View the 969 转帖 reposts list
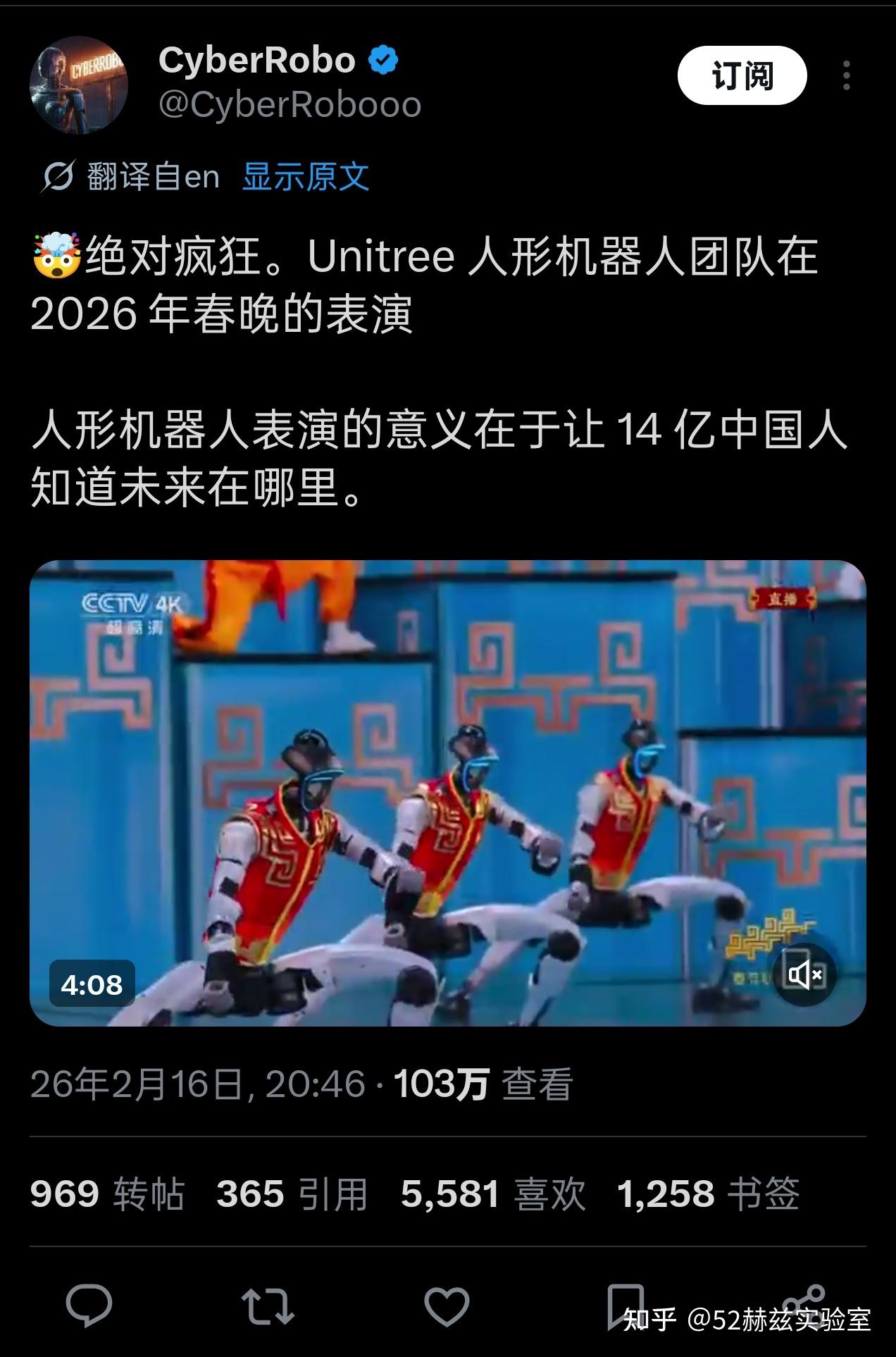Viewport: 896px width, 1357px height. 107,1194
